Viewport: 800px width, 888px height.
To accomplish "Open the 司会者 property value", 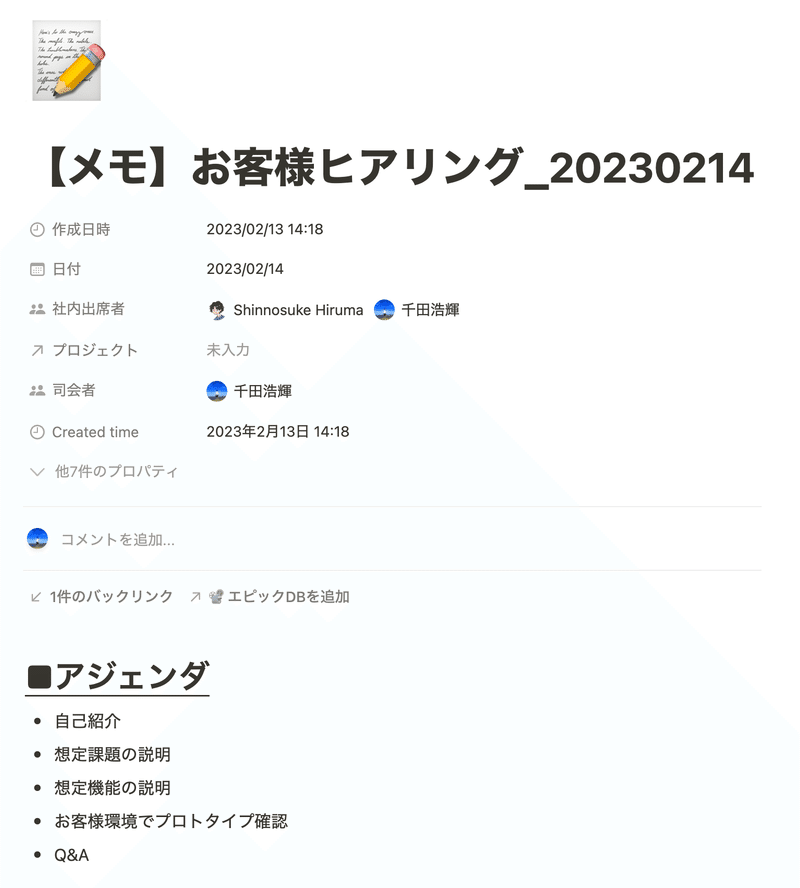I will click(262, 391).
